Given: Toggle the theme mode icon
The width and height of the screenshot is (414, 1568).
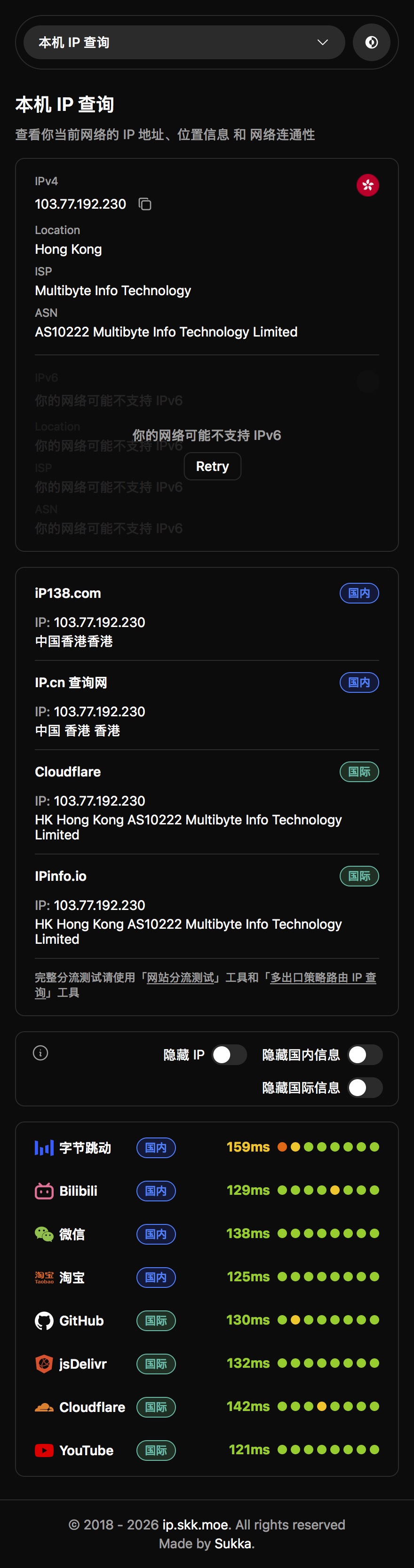Looking at the screenshot, I should pyautogui.click(x=371, y=43).
